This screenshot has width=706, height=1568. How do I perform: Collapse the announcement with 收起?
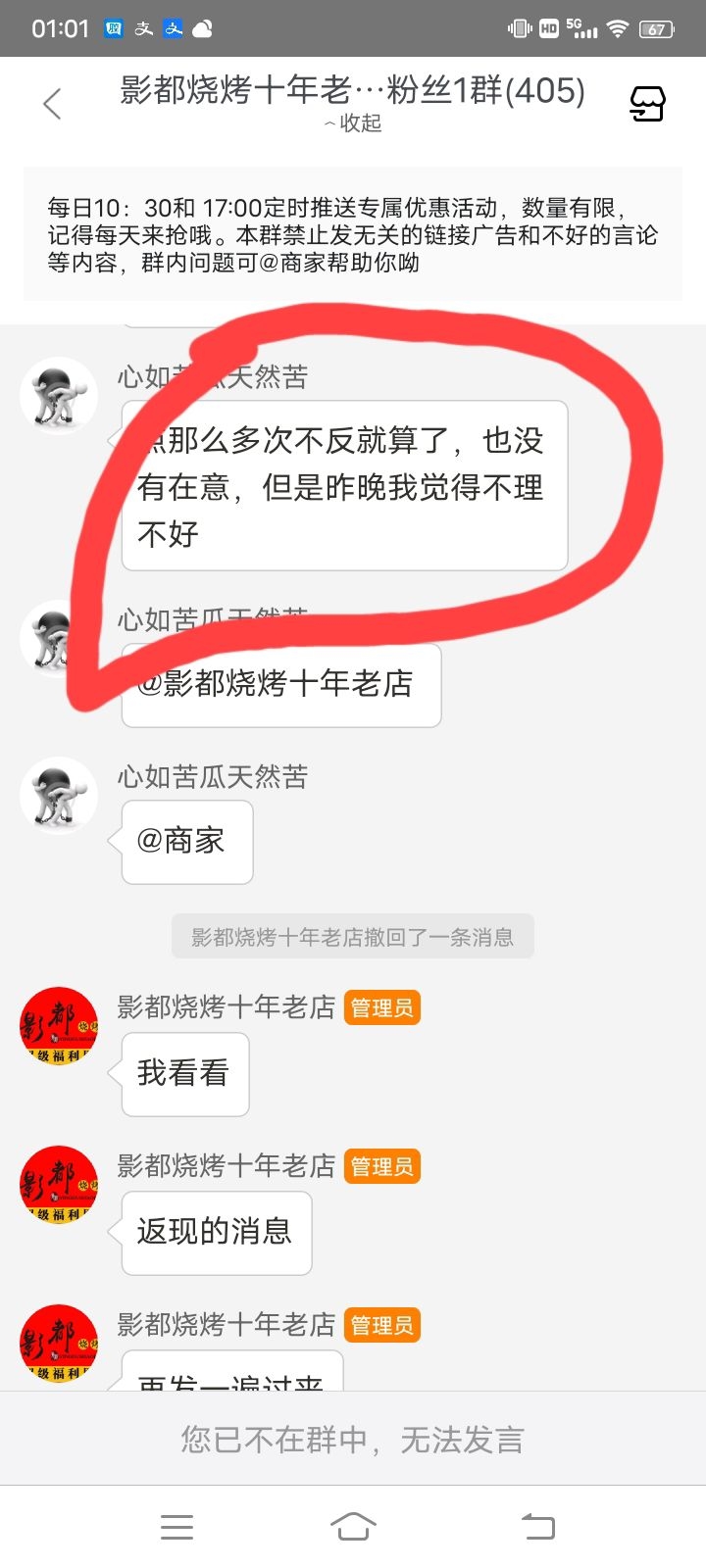pos(353,123)
